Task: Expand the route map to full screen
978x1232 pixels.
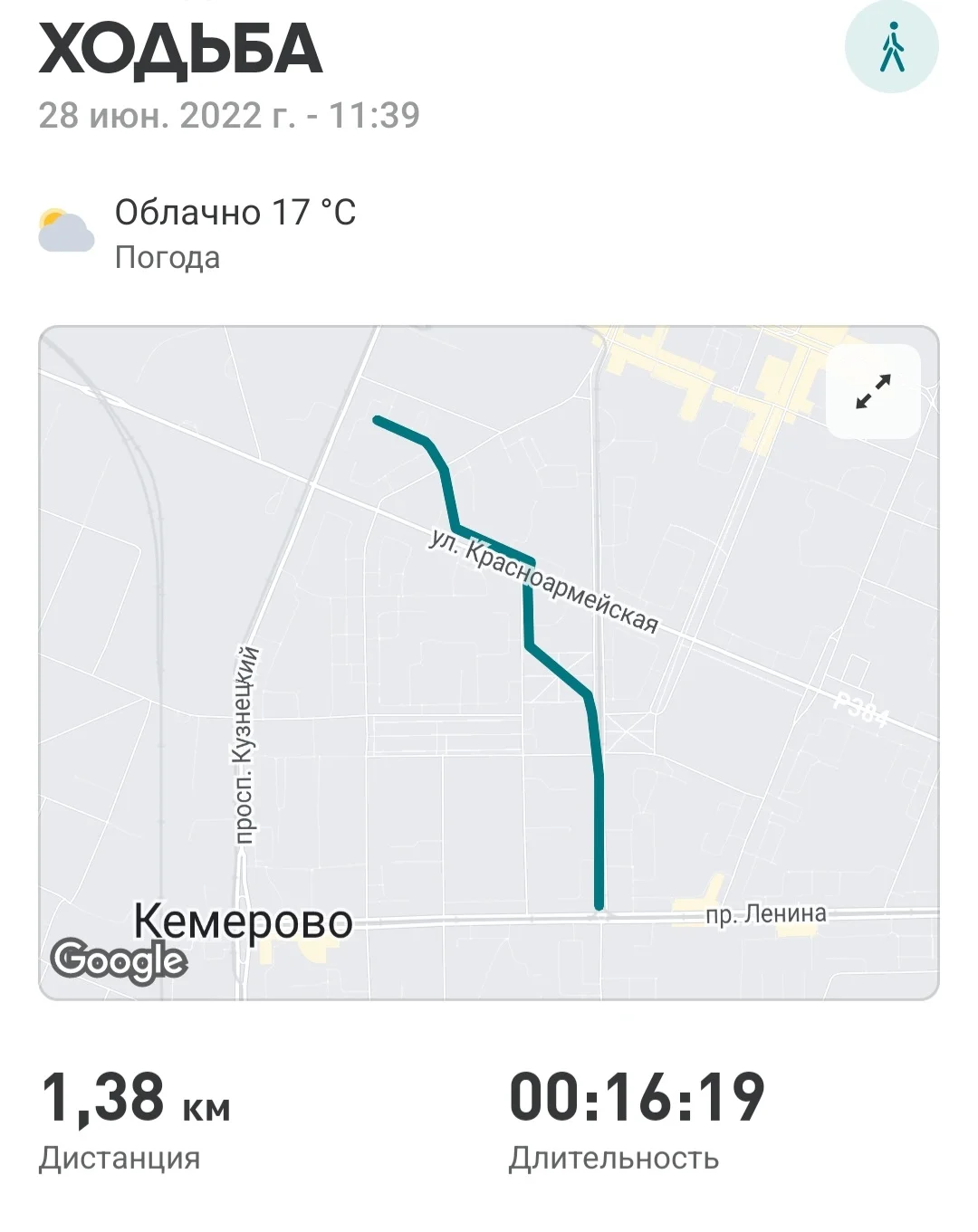Action: tap(873, 392)
